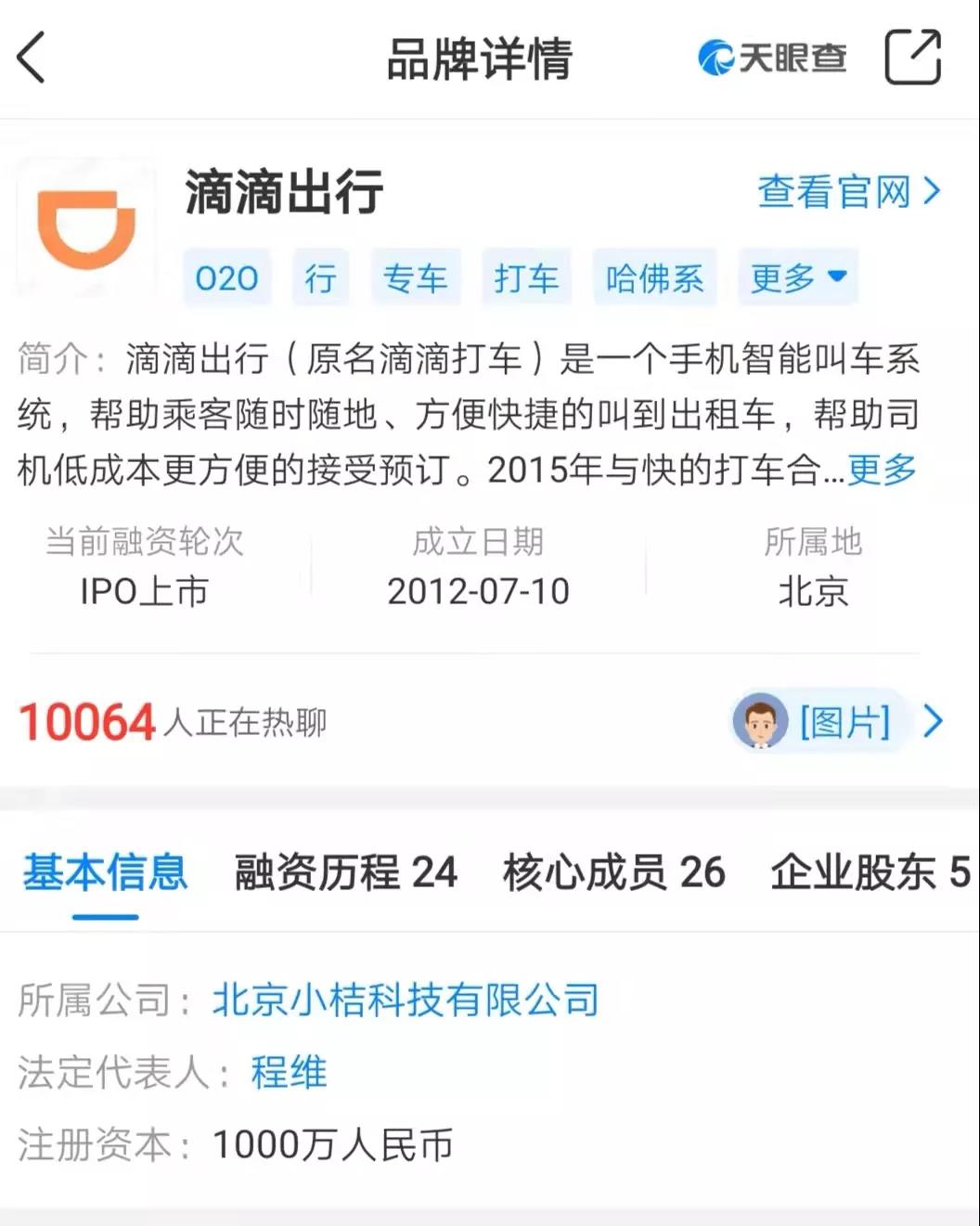Switch to the 核心成员 26 tab
The image size is (980, 1226).
click(613, 872)
